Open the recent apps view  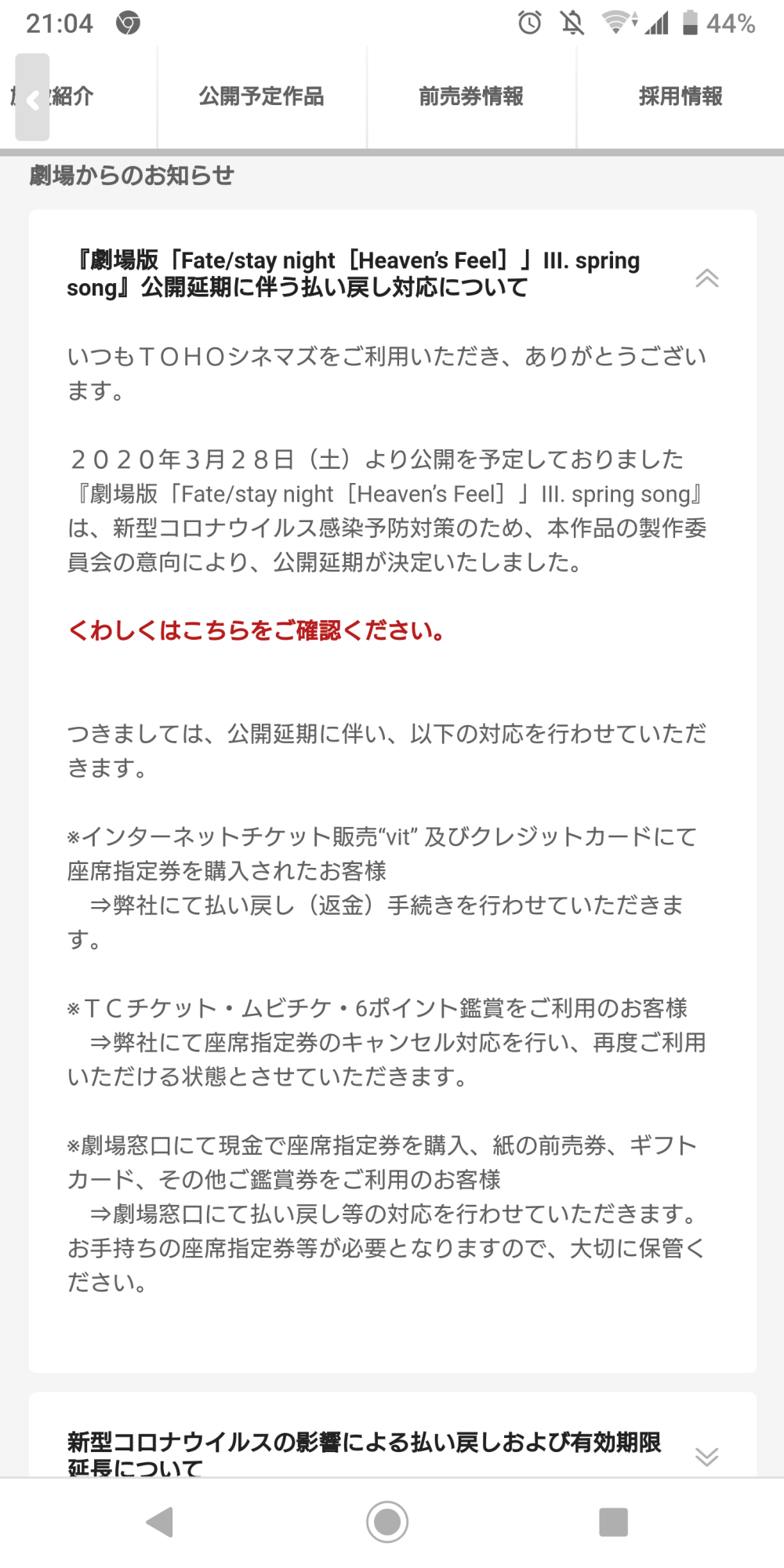613,1522
